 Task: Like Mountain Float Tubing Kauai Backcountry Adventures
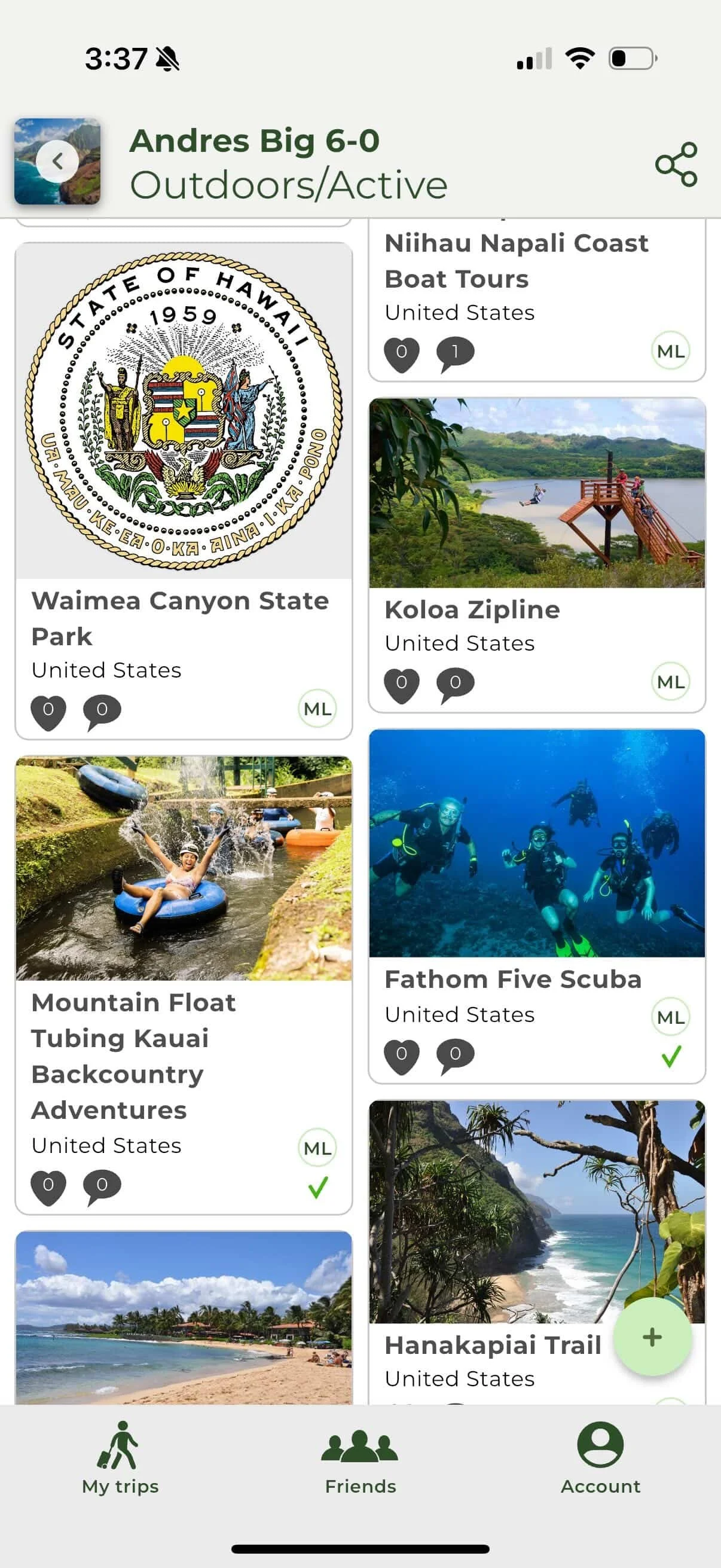pyautogui.click(x=48, y=1186)
